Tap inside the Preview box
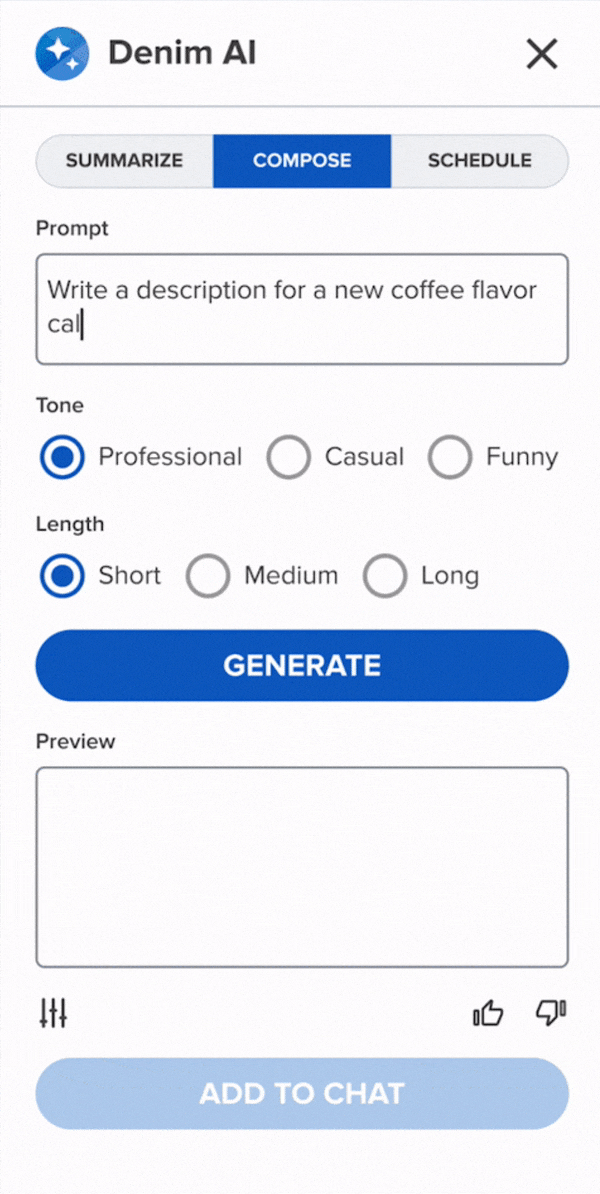The image size is (600, 1194). (302, 867)
